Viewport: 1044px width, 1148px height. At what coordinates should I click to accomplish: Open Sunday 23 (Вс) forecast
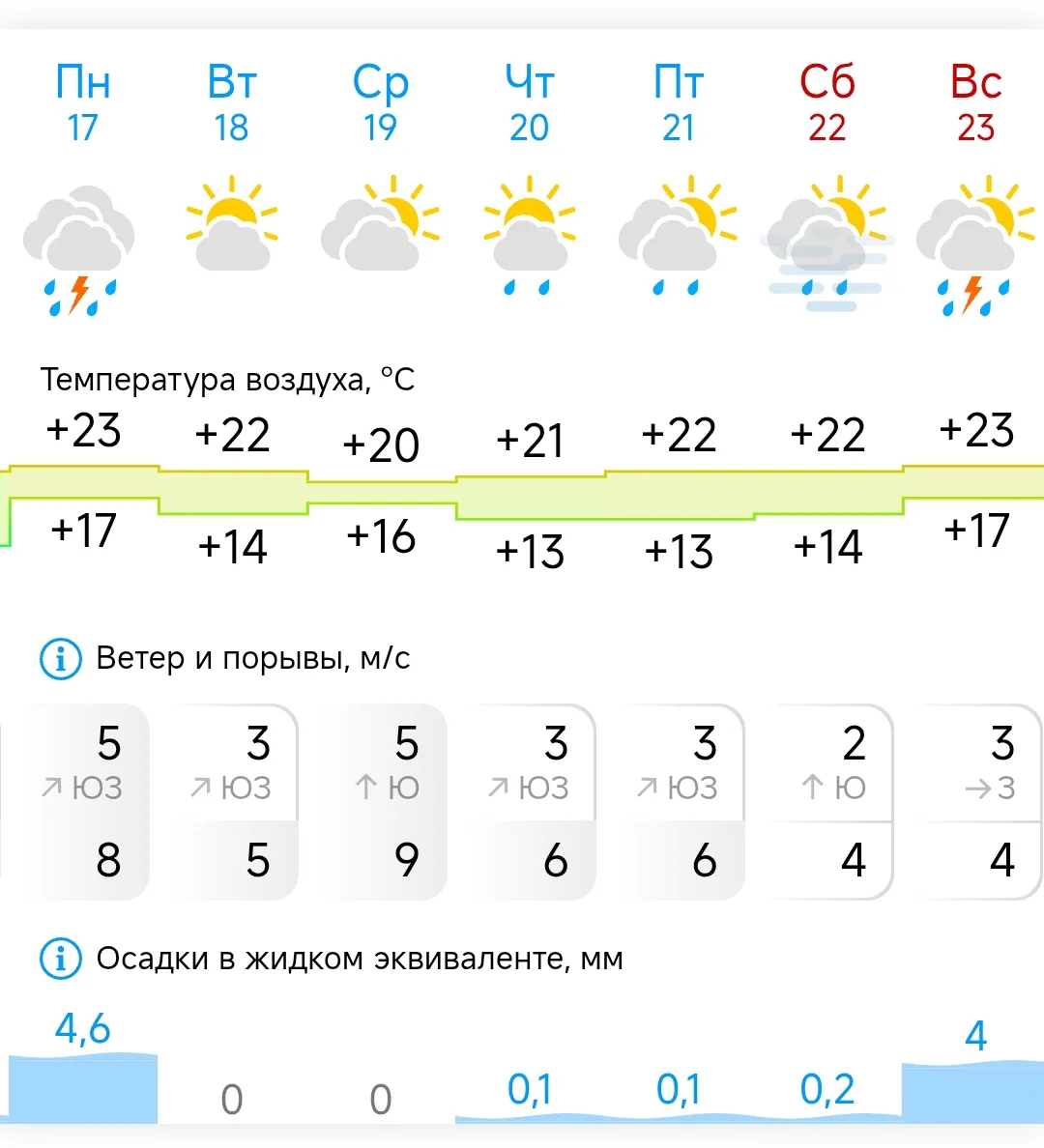click(975, 102)
